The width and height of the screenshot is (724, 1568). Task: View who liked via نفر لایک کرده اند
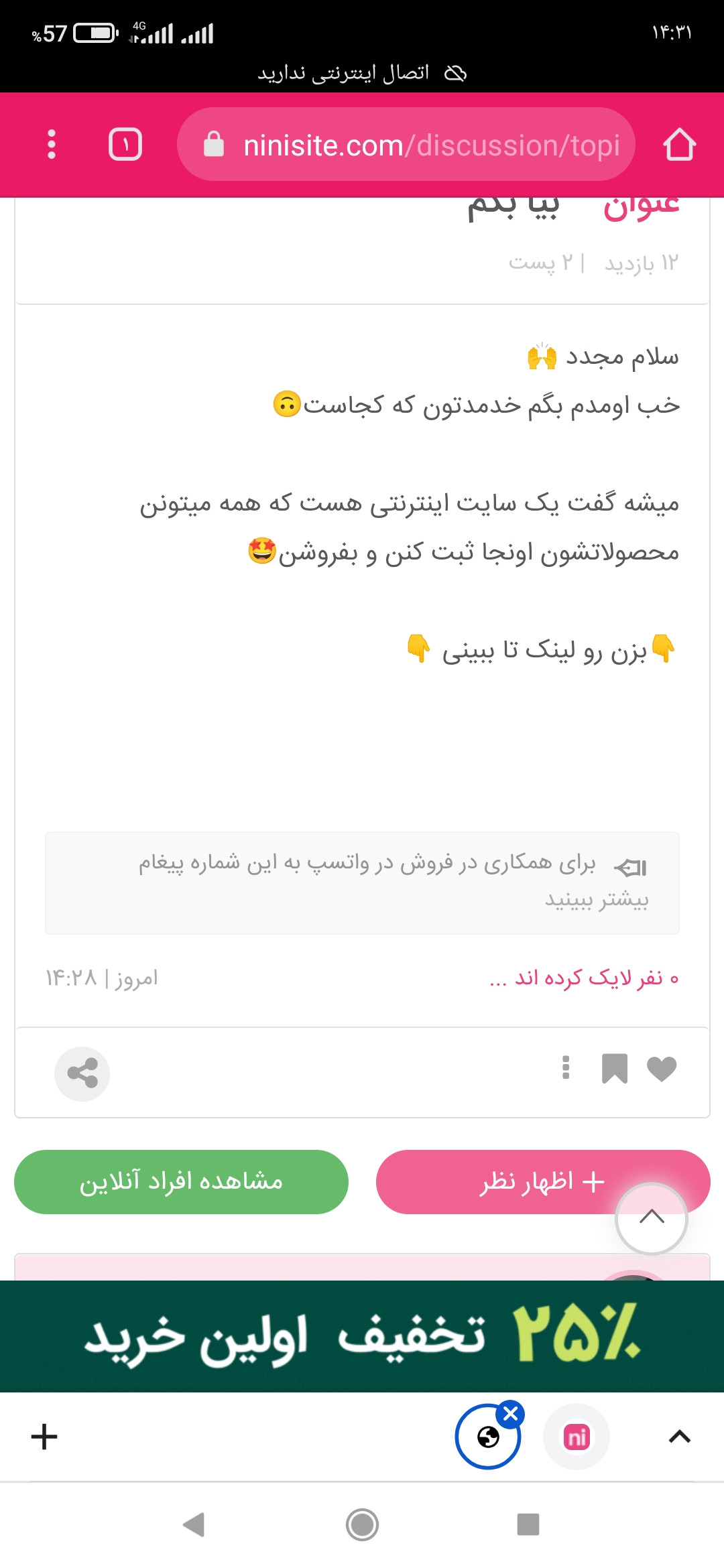[584, 978]
